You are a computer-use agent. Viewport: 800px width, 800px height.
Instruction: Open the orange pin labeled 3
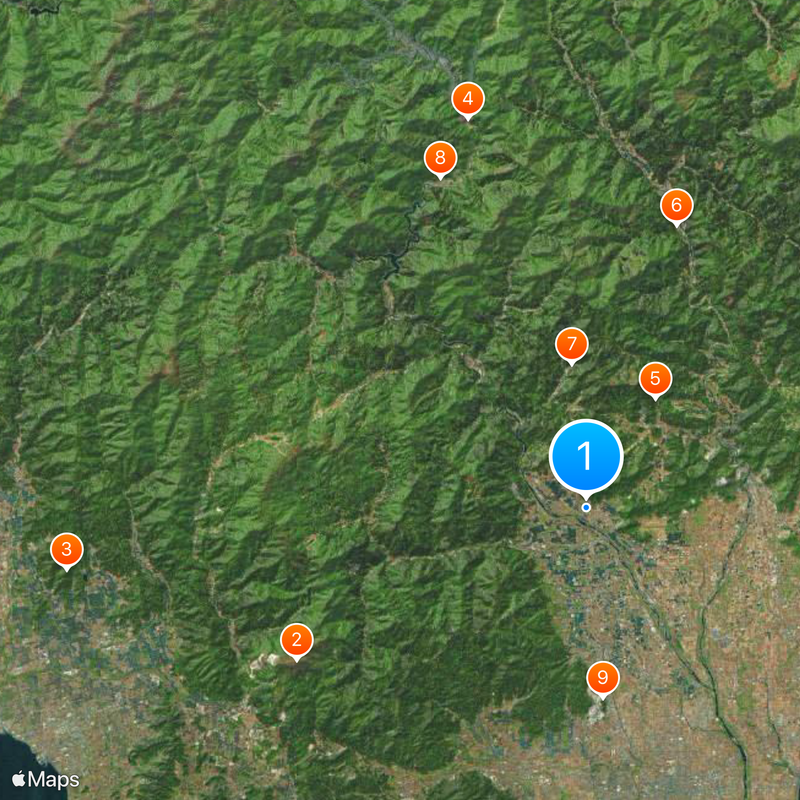click(x=66, y=548)
